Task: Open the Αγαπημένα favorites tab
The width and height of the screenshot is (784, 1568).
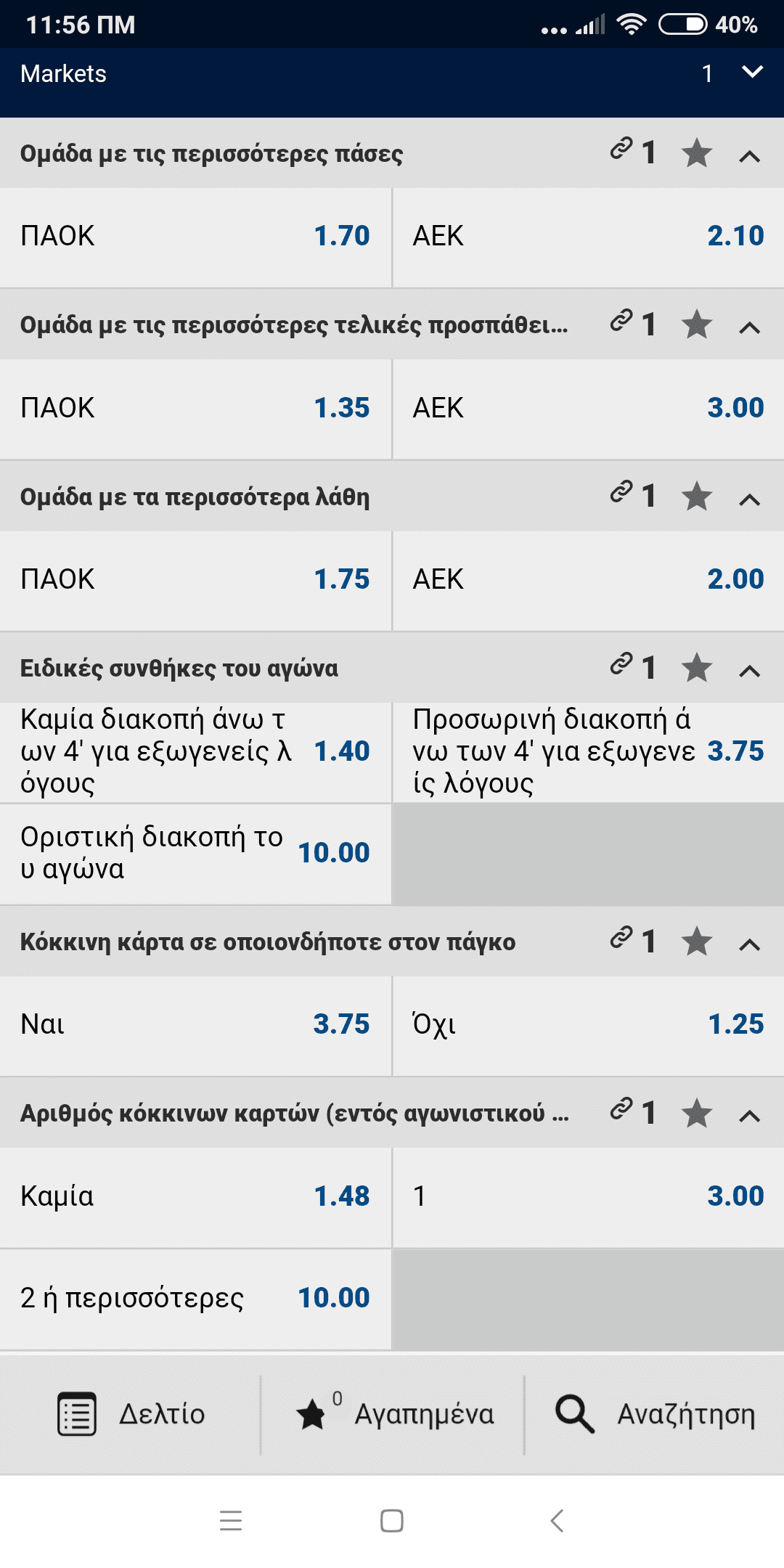Action: click(x=394, y=1414)
